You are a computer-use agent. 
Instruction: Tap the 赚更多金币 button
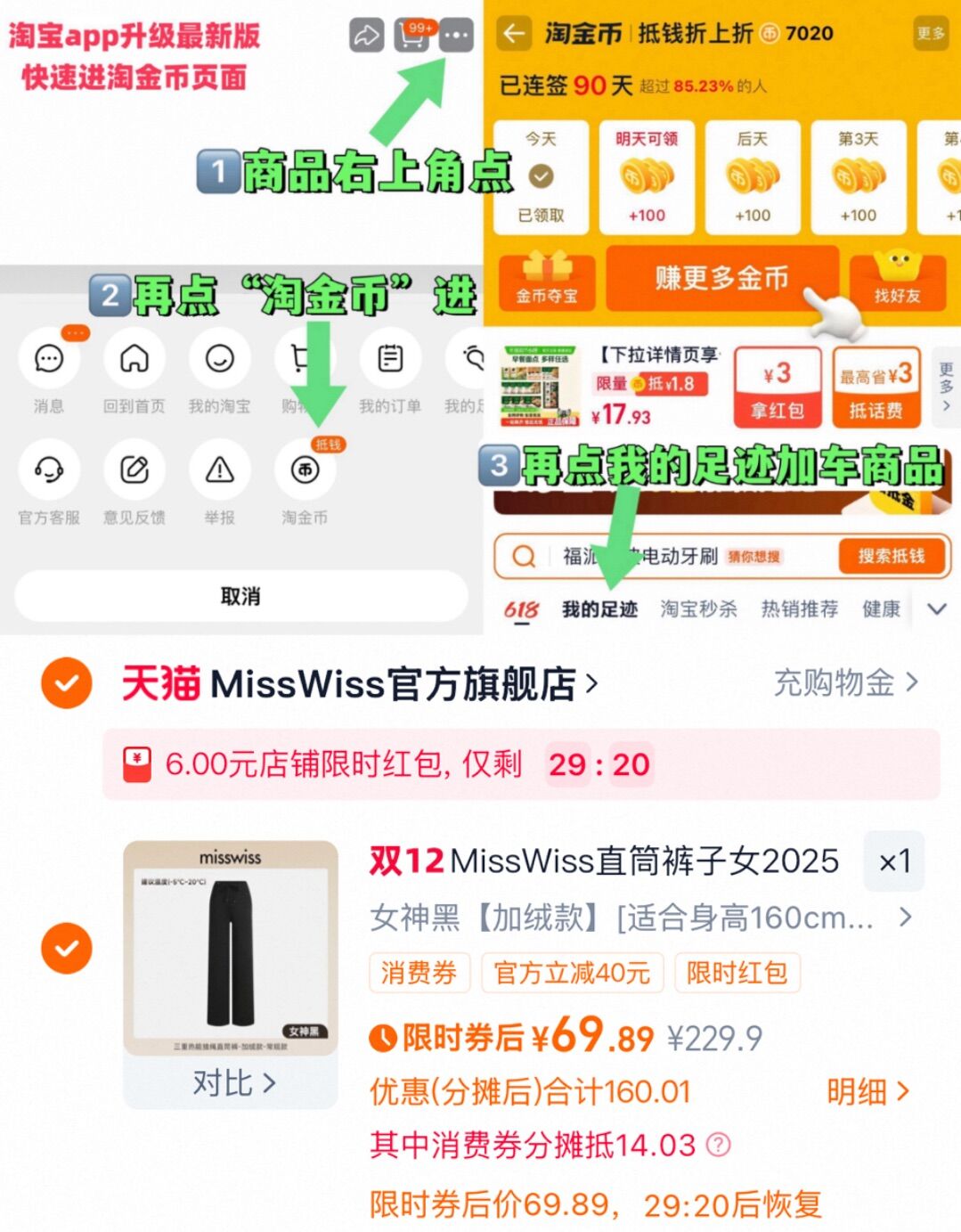tap(723, 277)
